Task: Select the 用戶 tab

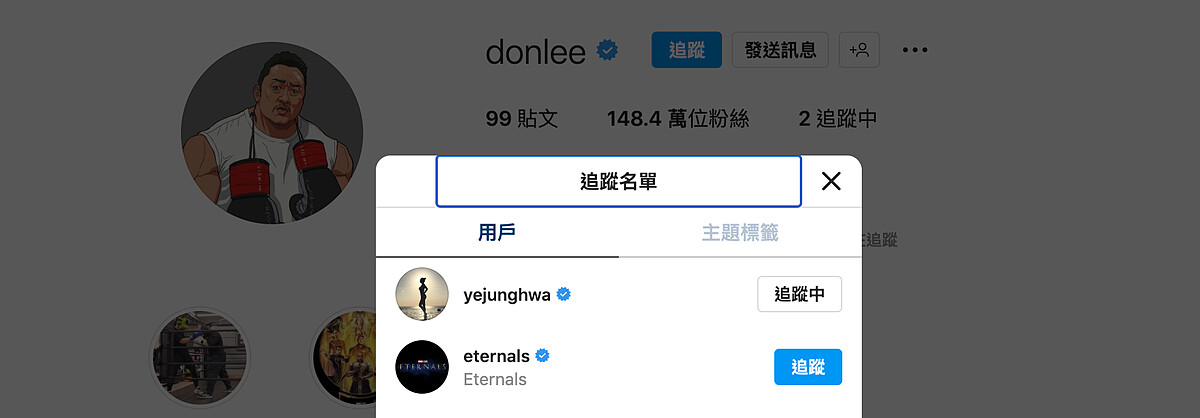Action: tap(497, 233)
